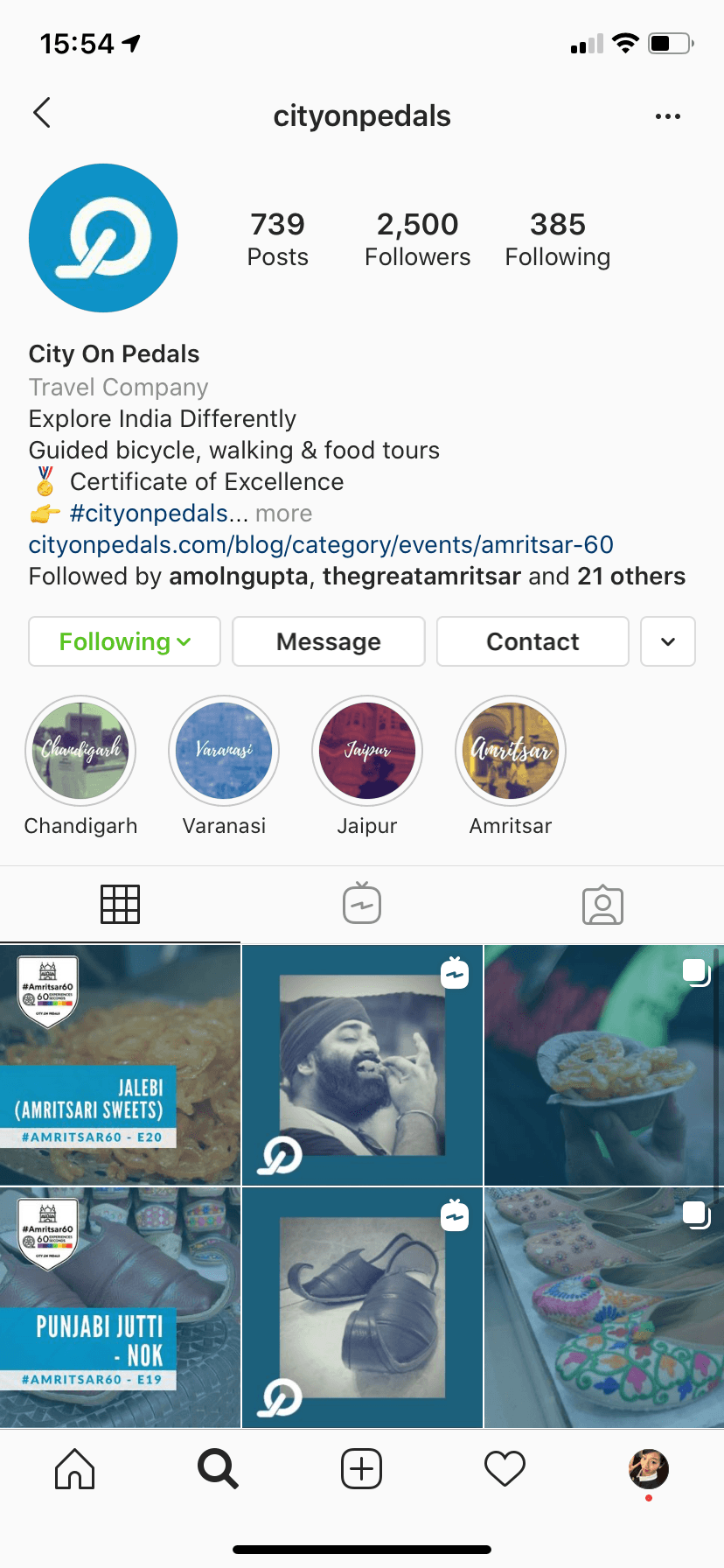Tap the Following button
Image resolution: width=724 pixels, height=1568 pixels.
point(124,641)
